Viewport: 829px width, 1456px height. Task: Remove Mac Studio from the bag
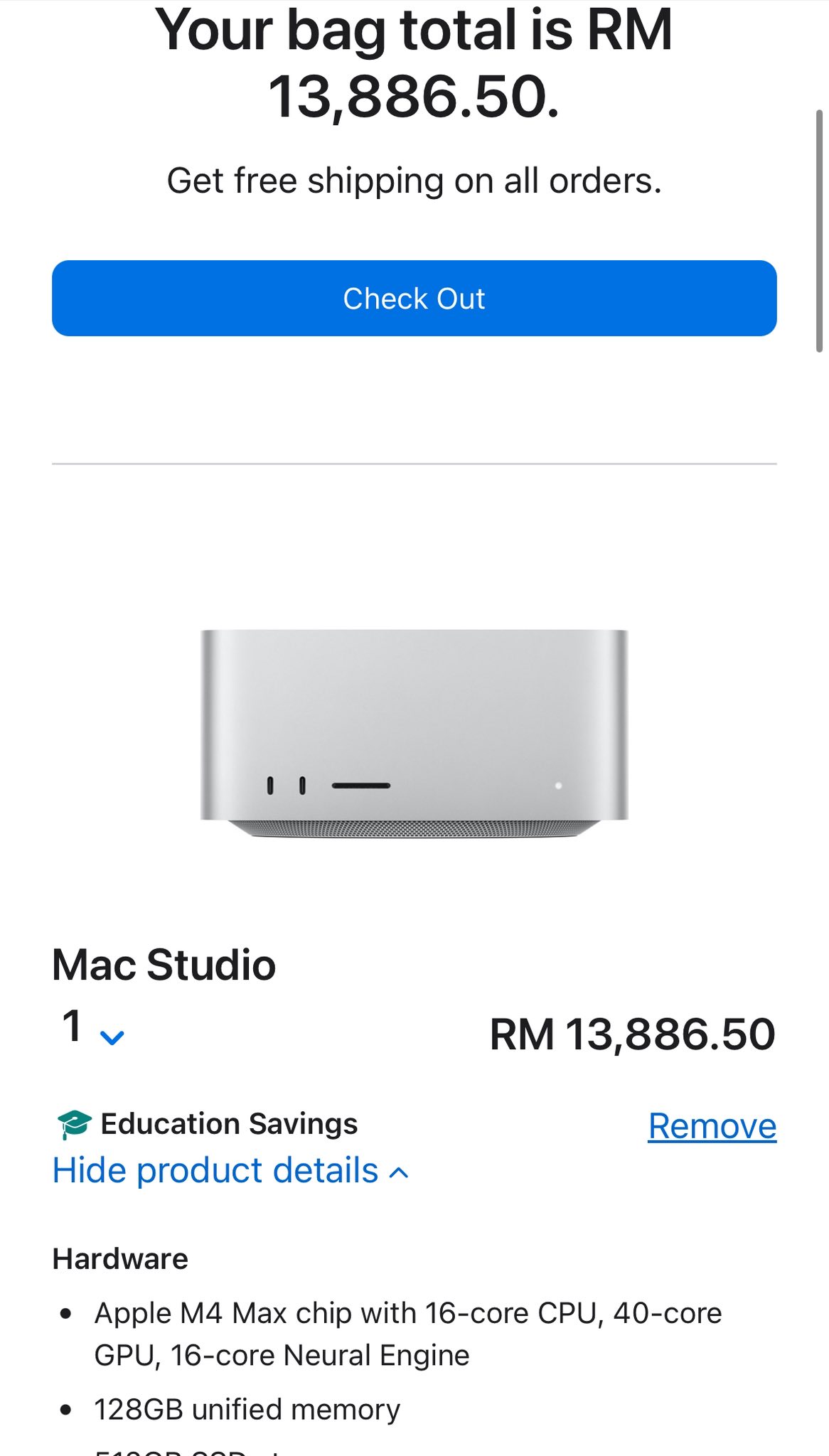point(712,1126)
